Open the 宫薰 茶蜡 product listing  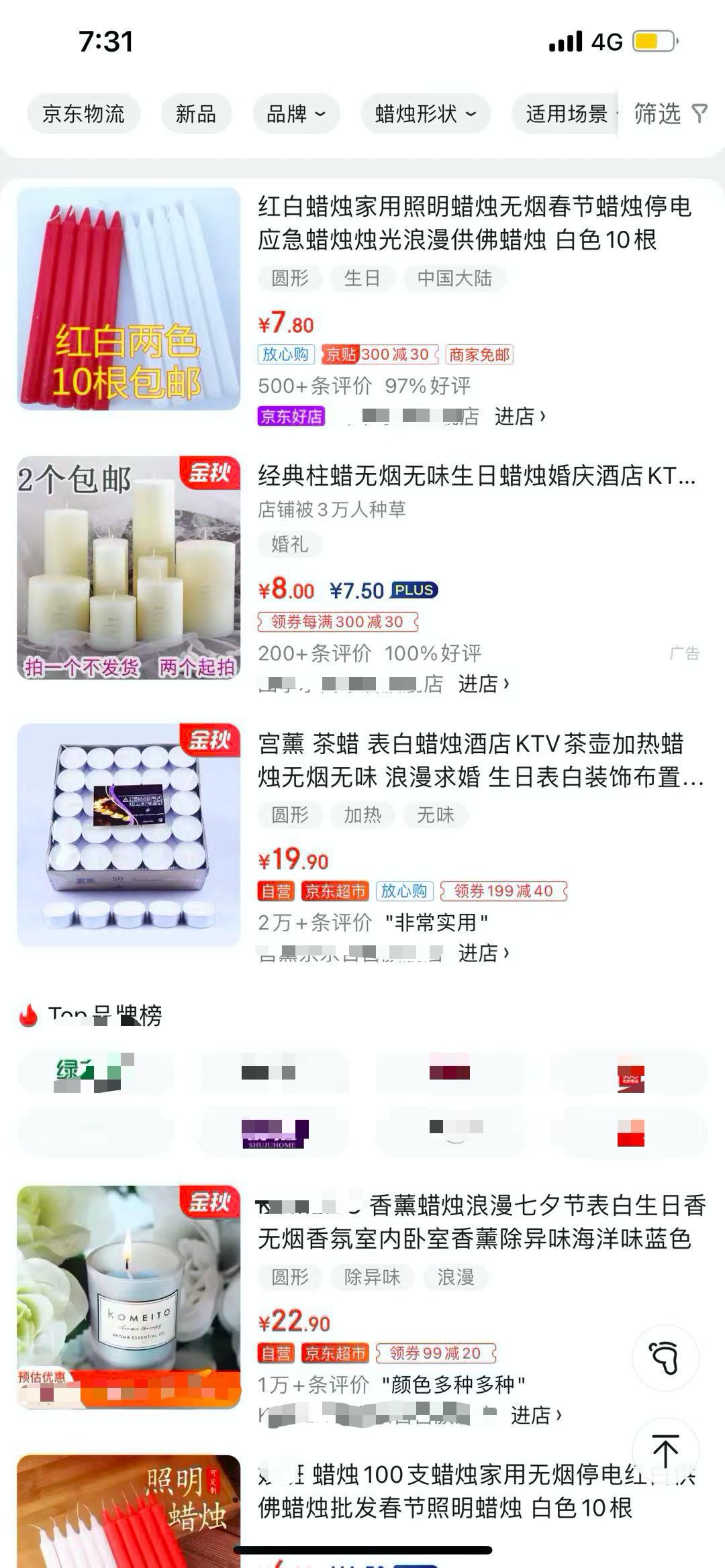click(x=479, y=760)
